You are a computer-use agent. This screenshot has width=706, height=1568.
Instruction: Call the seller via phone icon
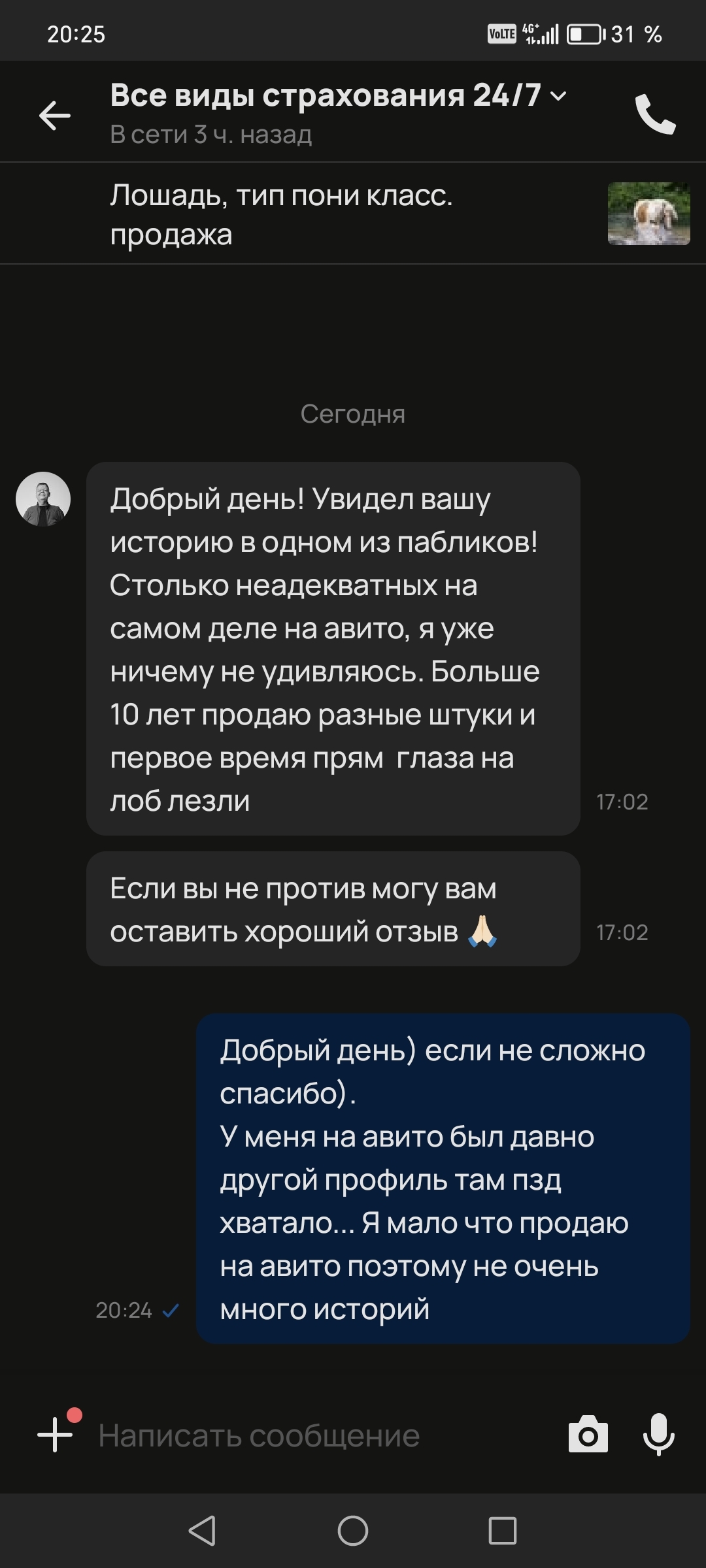[x=655, y=114]
